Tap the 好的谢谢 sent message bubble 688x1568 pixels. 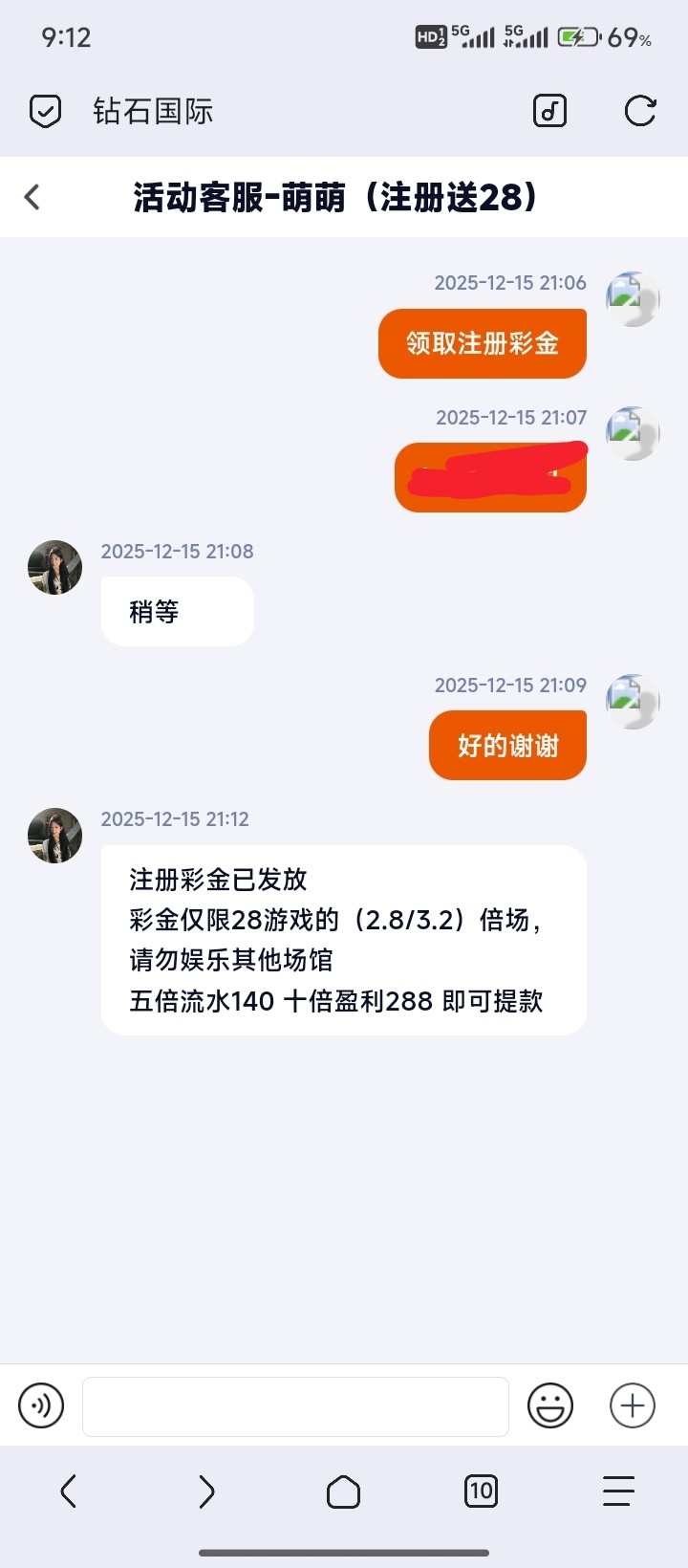point(507,744)
